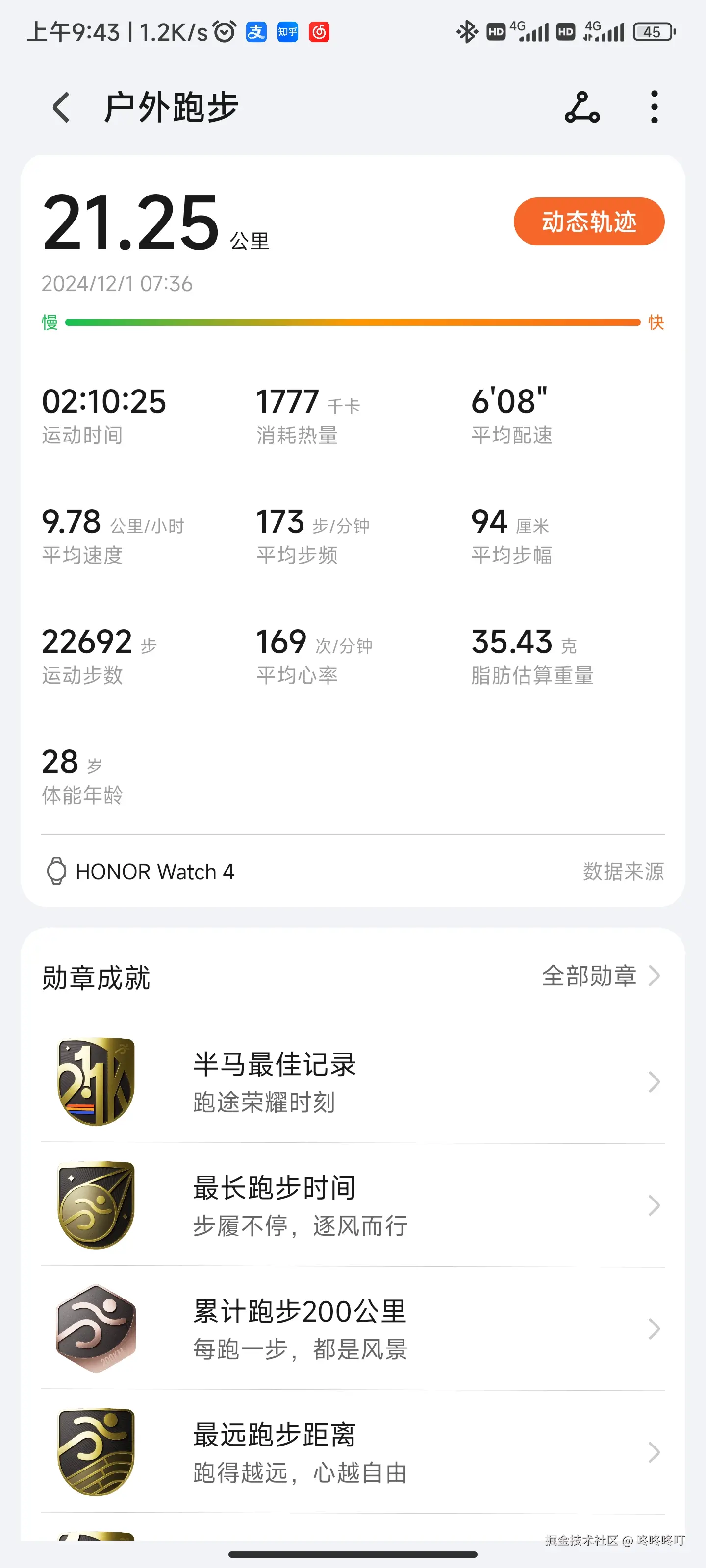The height and width of the screenshot is (1568, 706).
Task: Tap the 勋章成就 section header
Action: coord(95,977)
